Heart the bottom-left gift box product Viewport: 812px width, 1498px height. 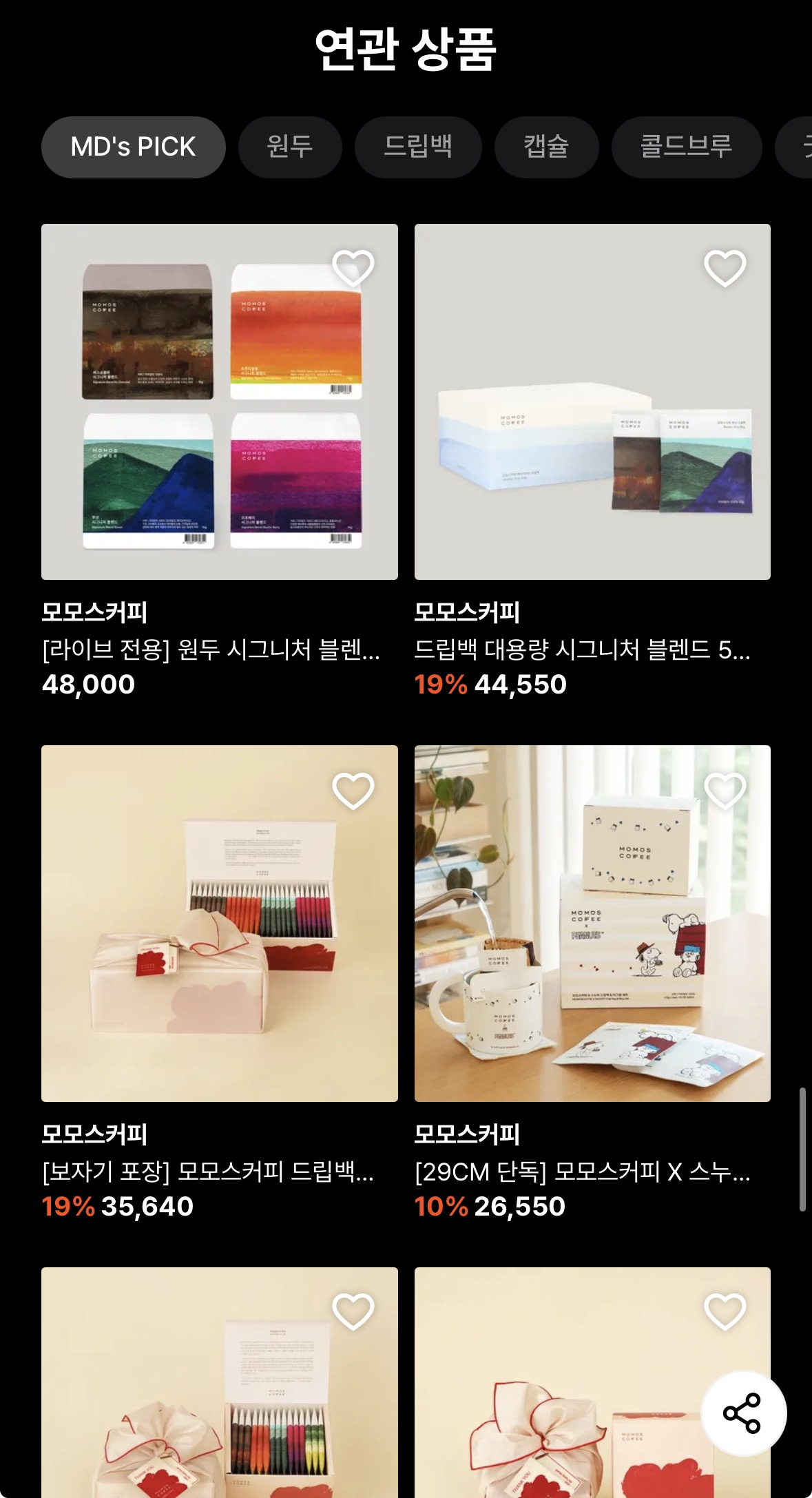point(353,1312)
